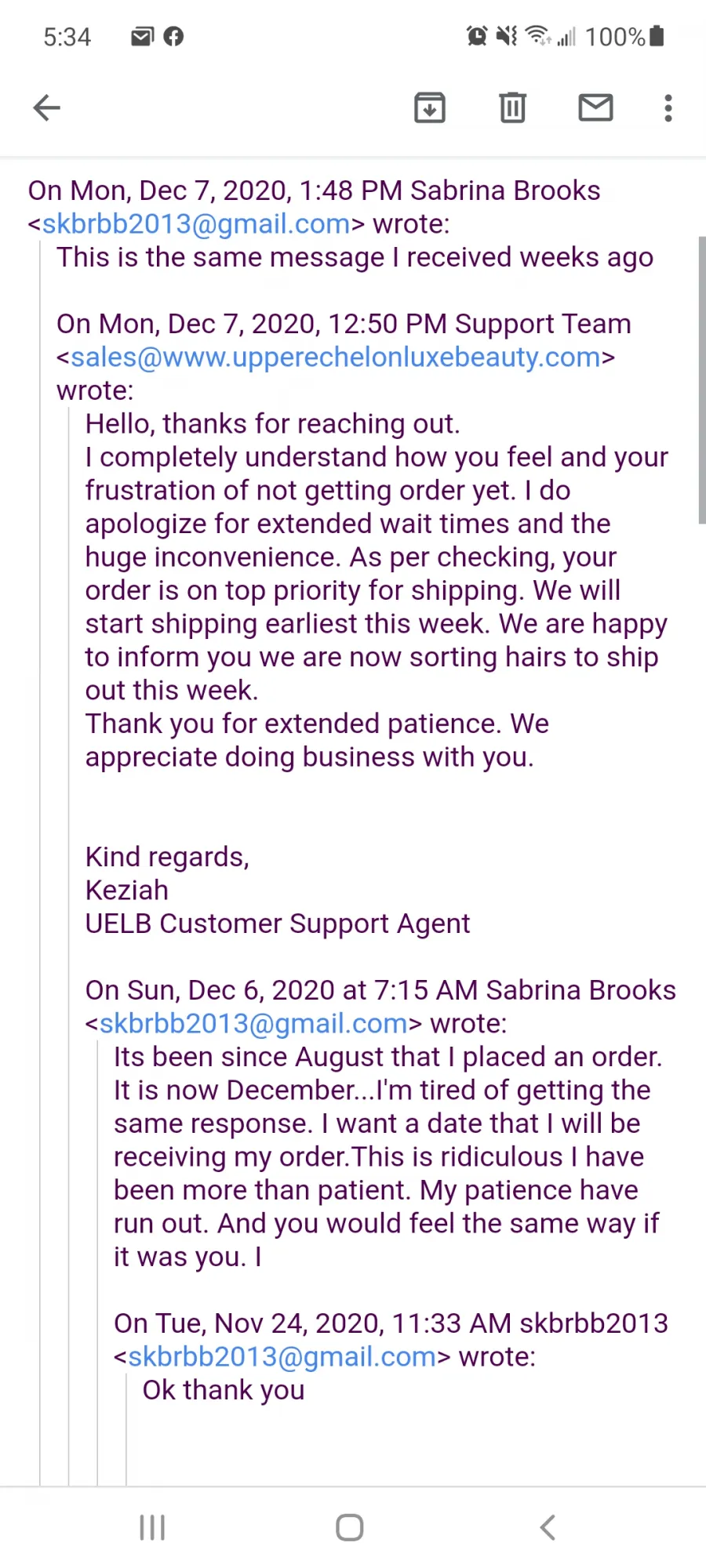Image resolution: width=706 pixels, height=1568 pixels.
Task: Open skbrbb2013@gmail.com link under Dec 7 1:48 PM
Action: [196, 224]
